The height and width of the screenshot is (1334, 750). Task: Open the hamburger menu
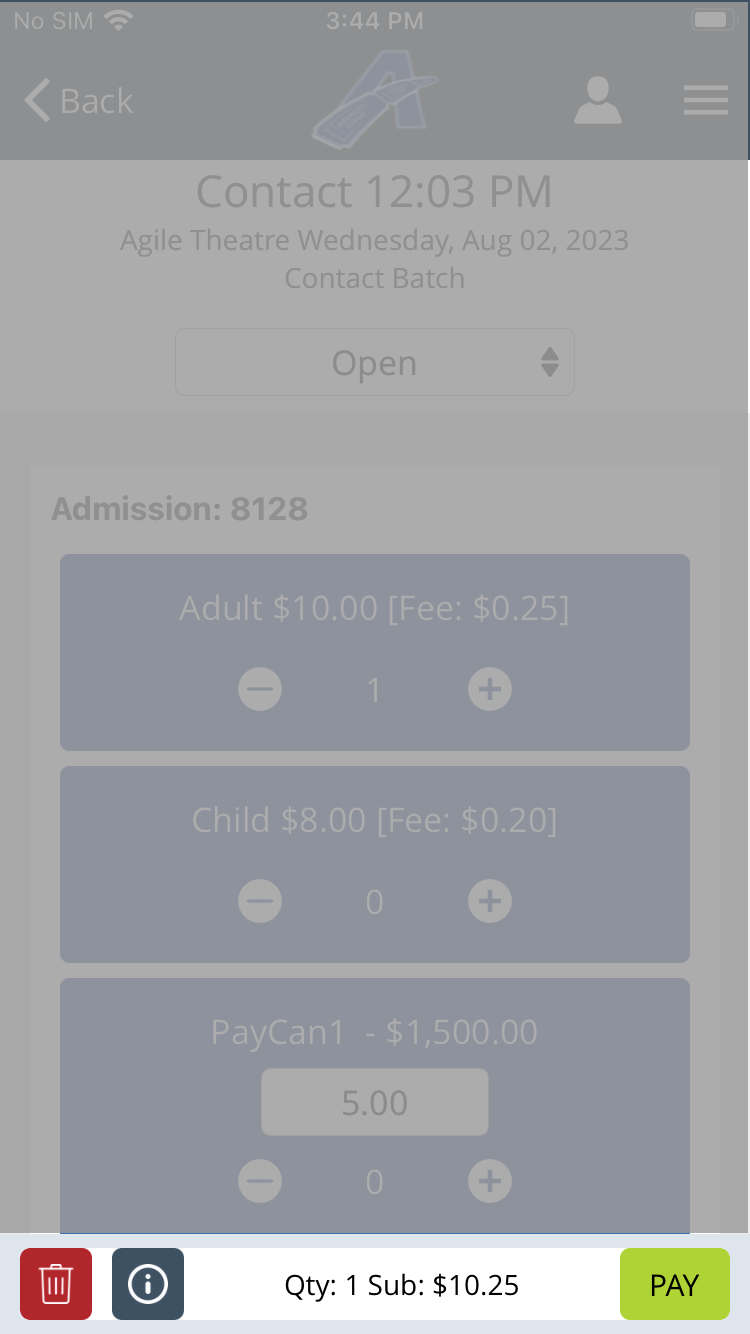tap(705, 101)
